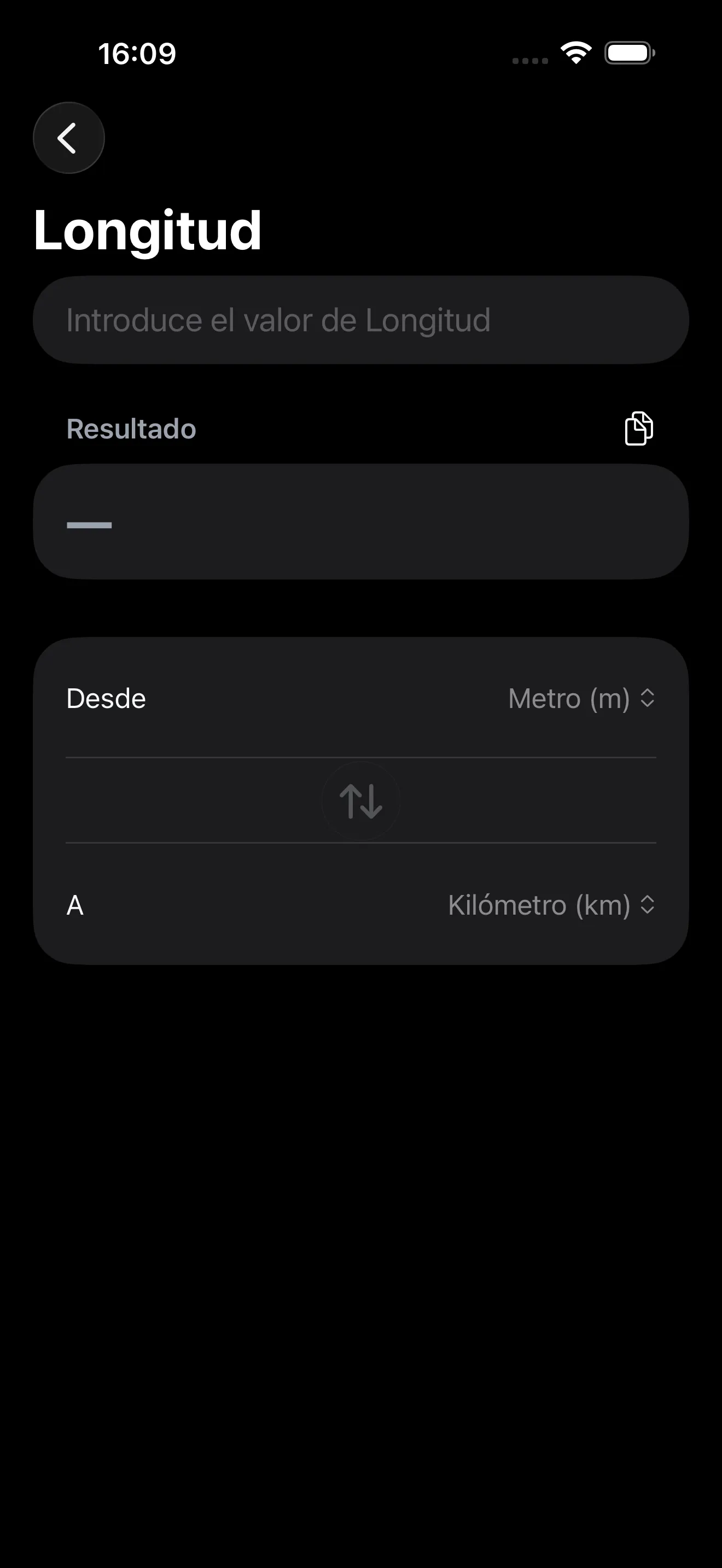Tap the Wi-Fi icon in the status bar
722x1568 pixels.
click(x=575, y=54)
